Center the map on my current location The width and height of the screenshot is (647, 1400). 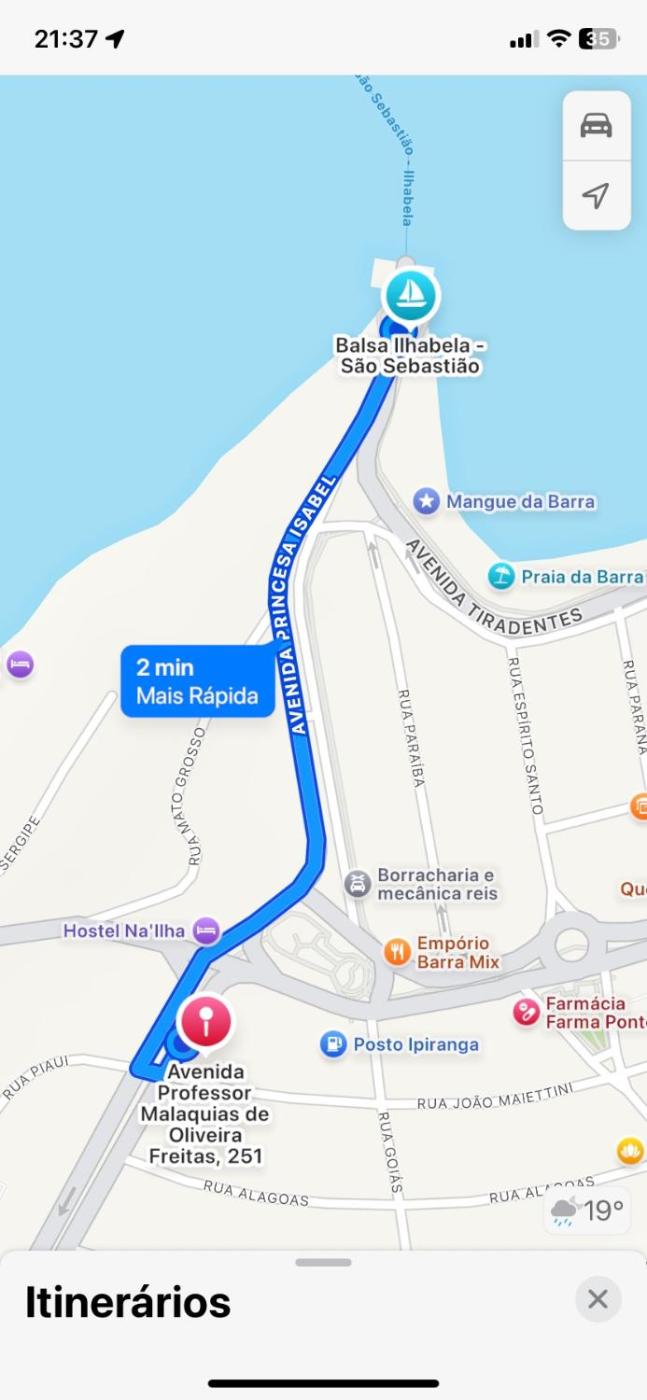[x=596, y=195]
